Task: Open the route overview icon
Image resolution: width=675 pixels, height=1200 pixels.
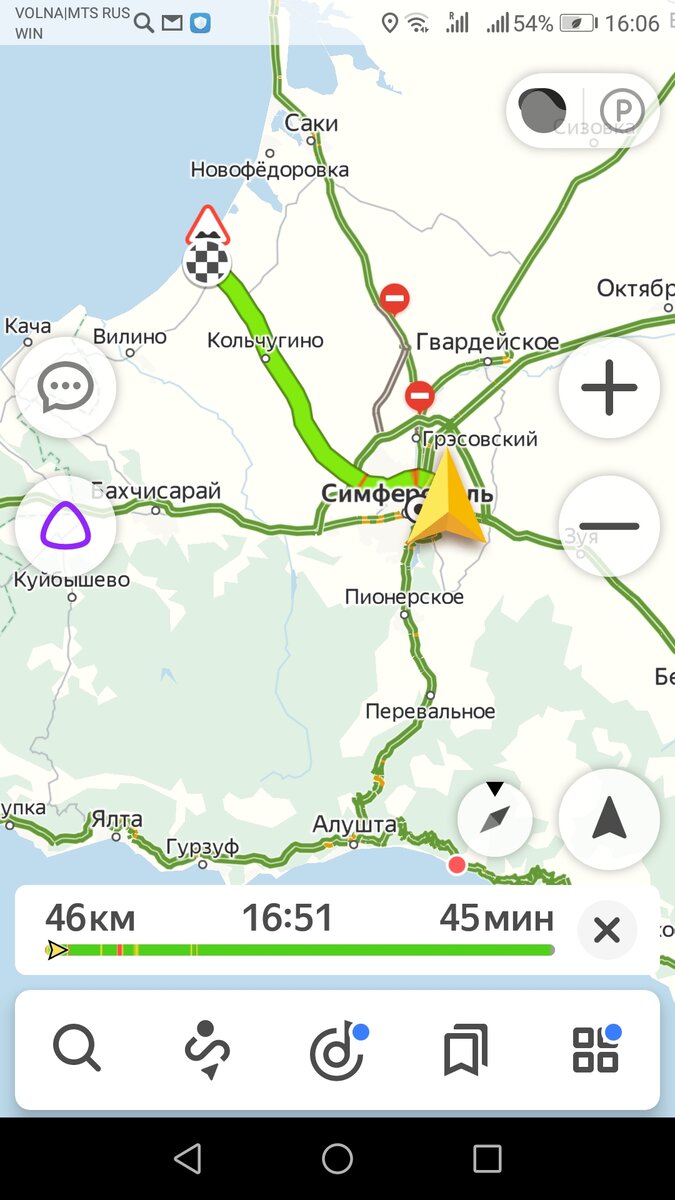Action: [207, 1049]
